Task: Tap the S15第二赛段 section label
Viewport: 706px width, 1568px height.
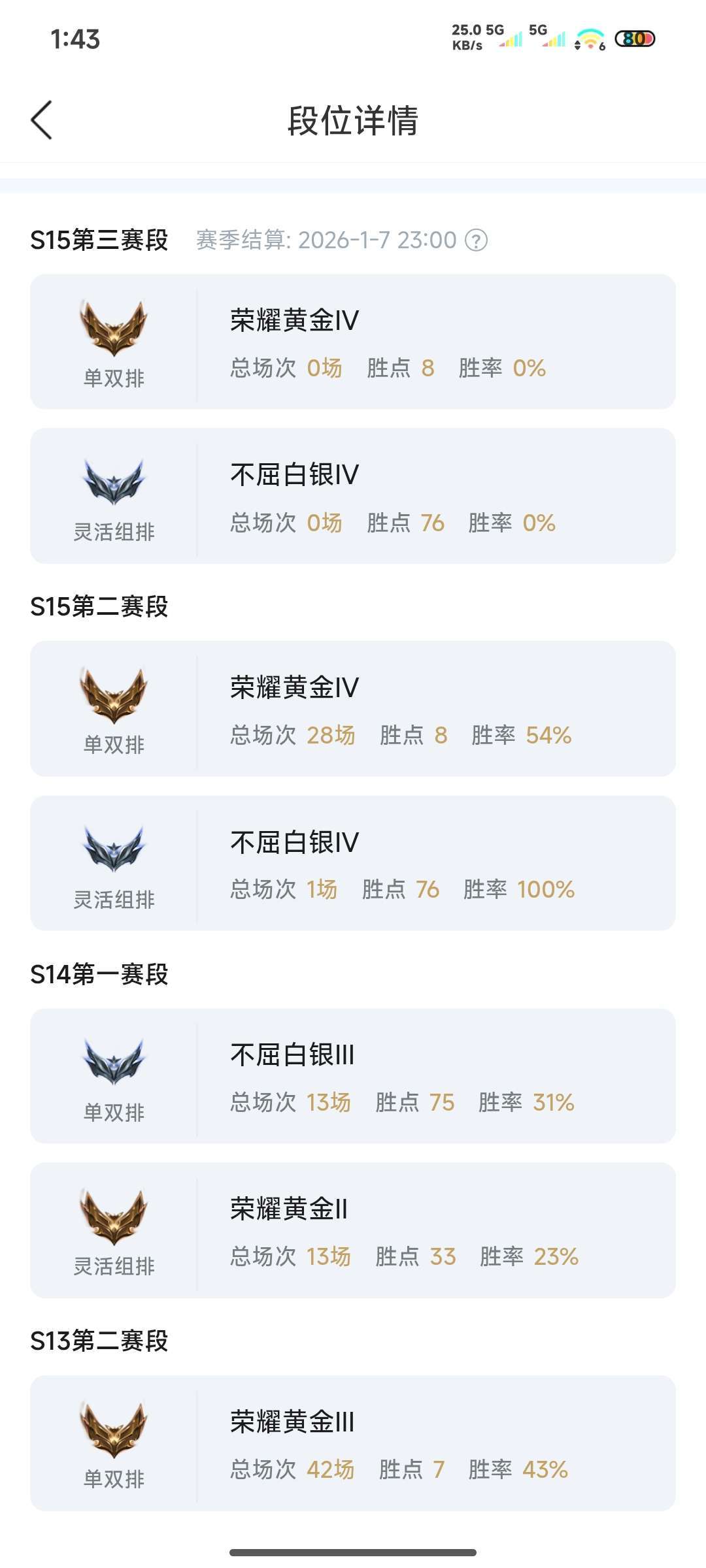Action: pyautogui.click(x=99, y=606)
